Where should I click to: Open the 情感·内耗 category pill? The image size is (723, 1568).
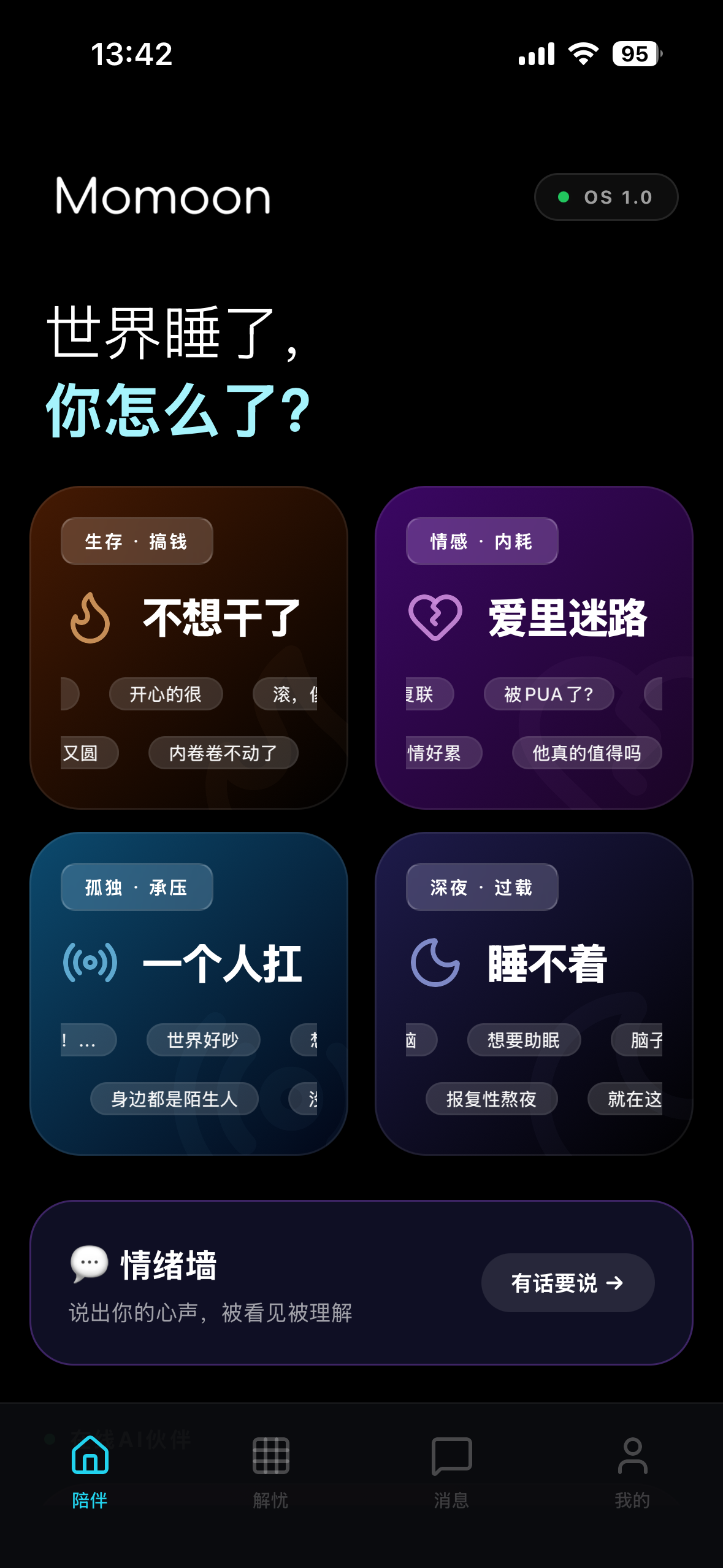point(481,541)
